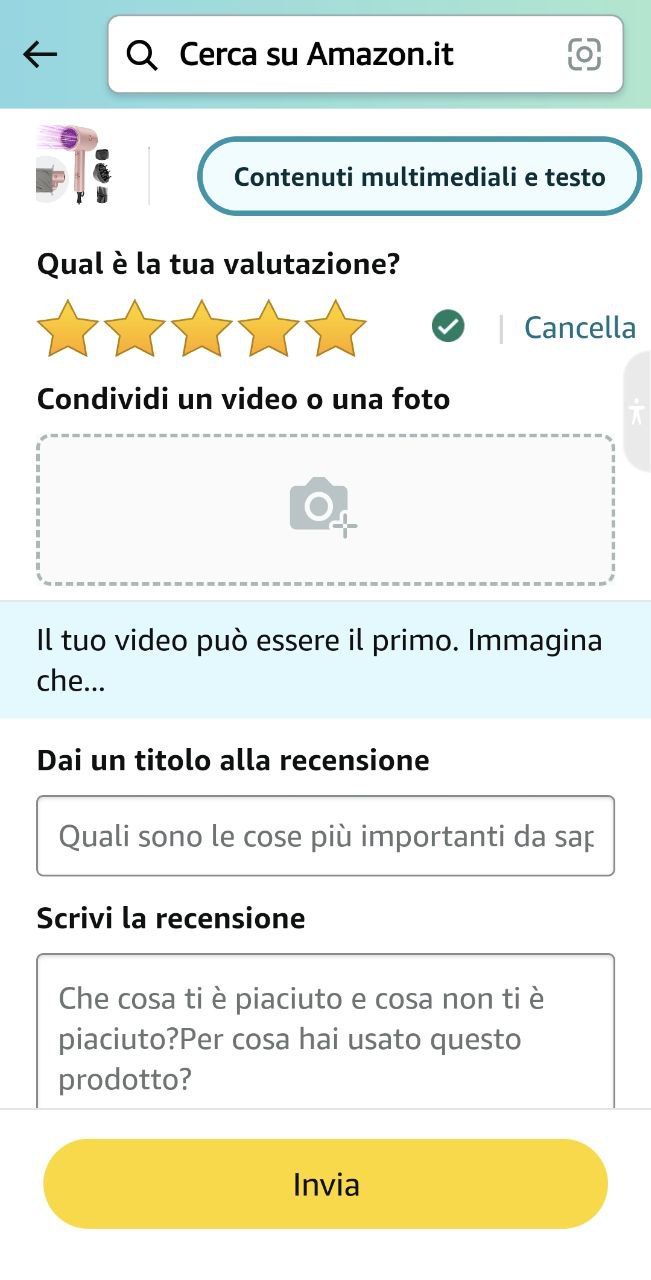This screenshot has width=651, height=1280.
Task: Go back using the arrow icon
Action: pos(40,54)
